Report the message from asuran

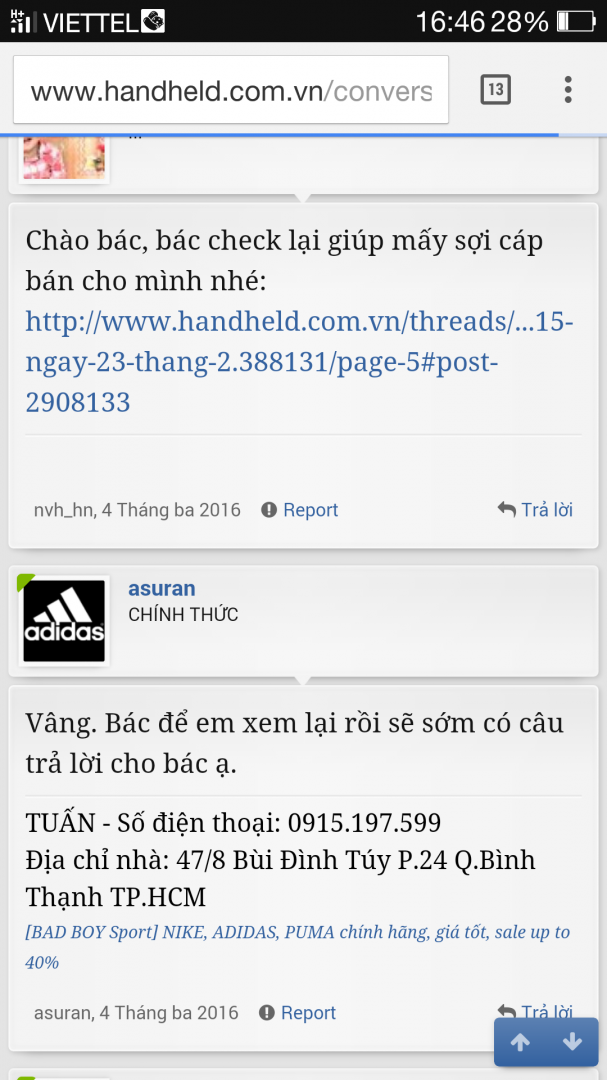coord(298,1013)
